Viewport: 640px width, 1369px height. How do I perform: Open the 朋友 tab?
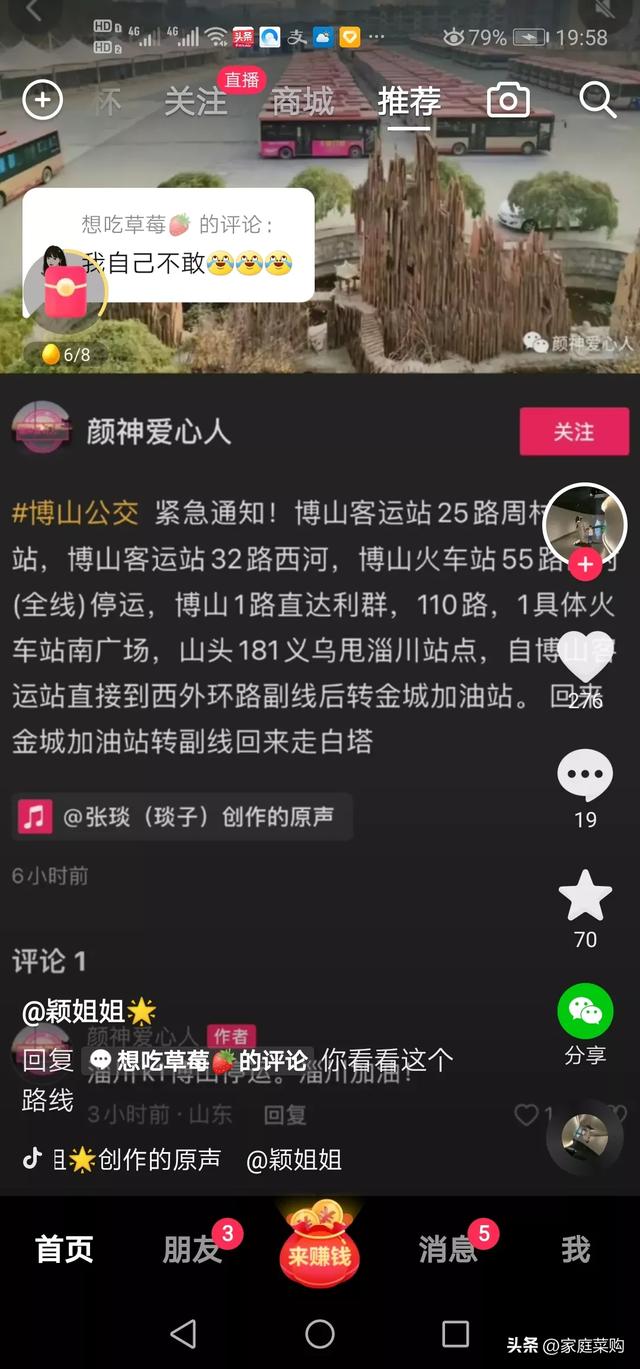pos(192,1249)
